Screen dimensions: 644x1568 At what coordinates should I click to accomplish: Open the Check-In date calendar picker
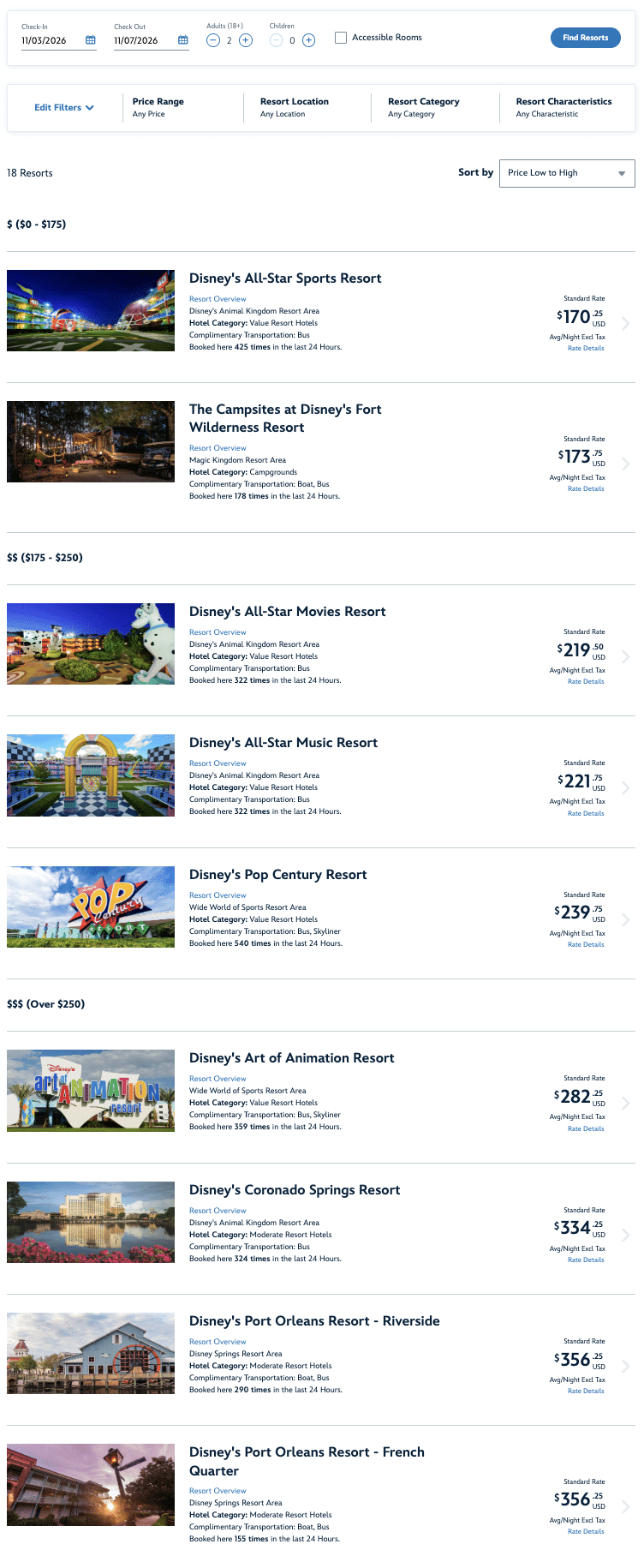point(91,40)
